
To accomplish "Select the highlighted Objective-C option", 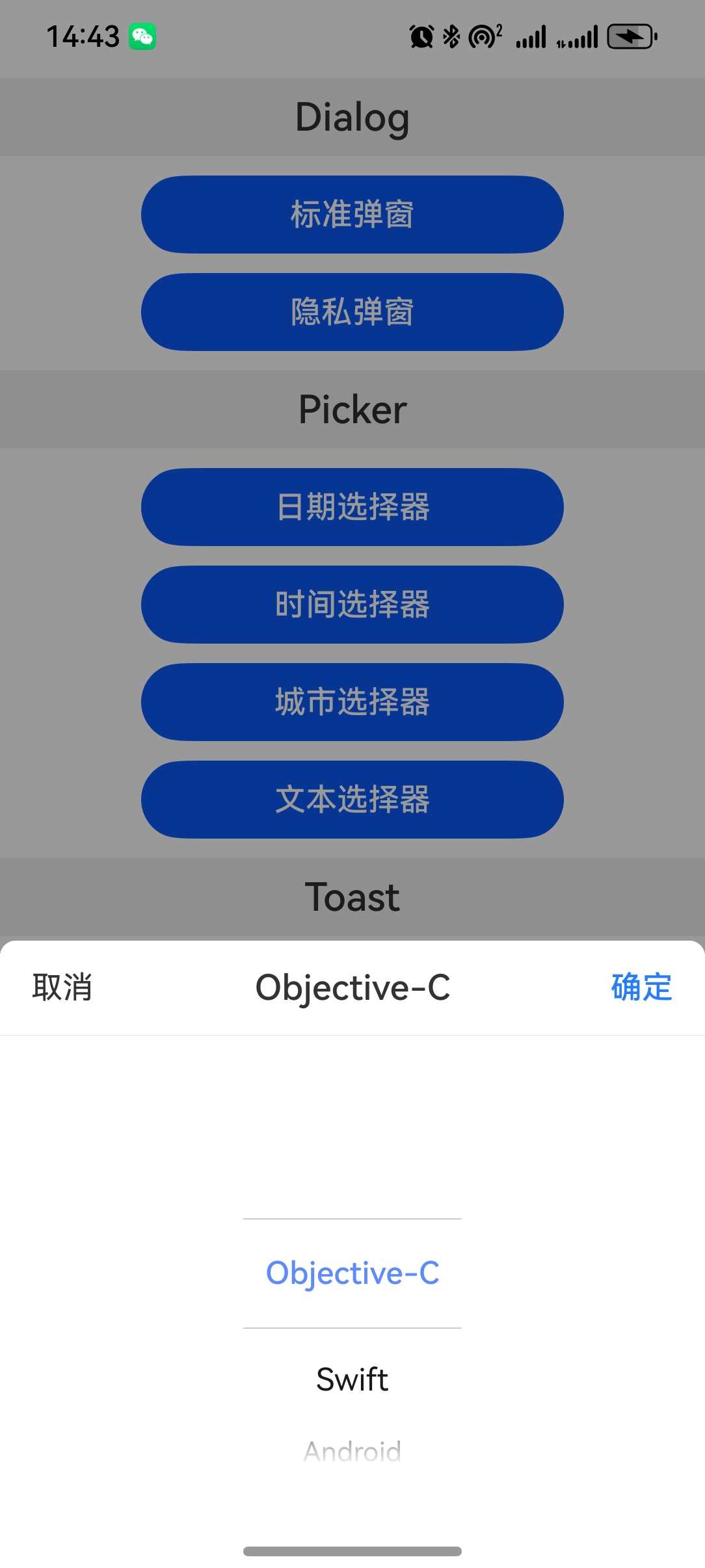I will pyautogui.click(x=352, y=1273).
